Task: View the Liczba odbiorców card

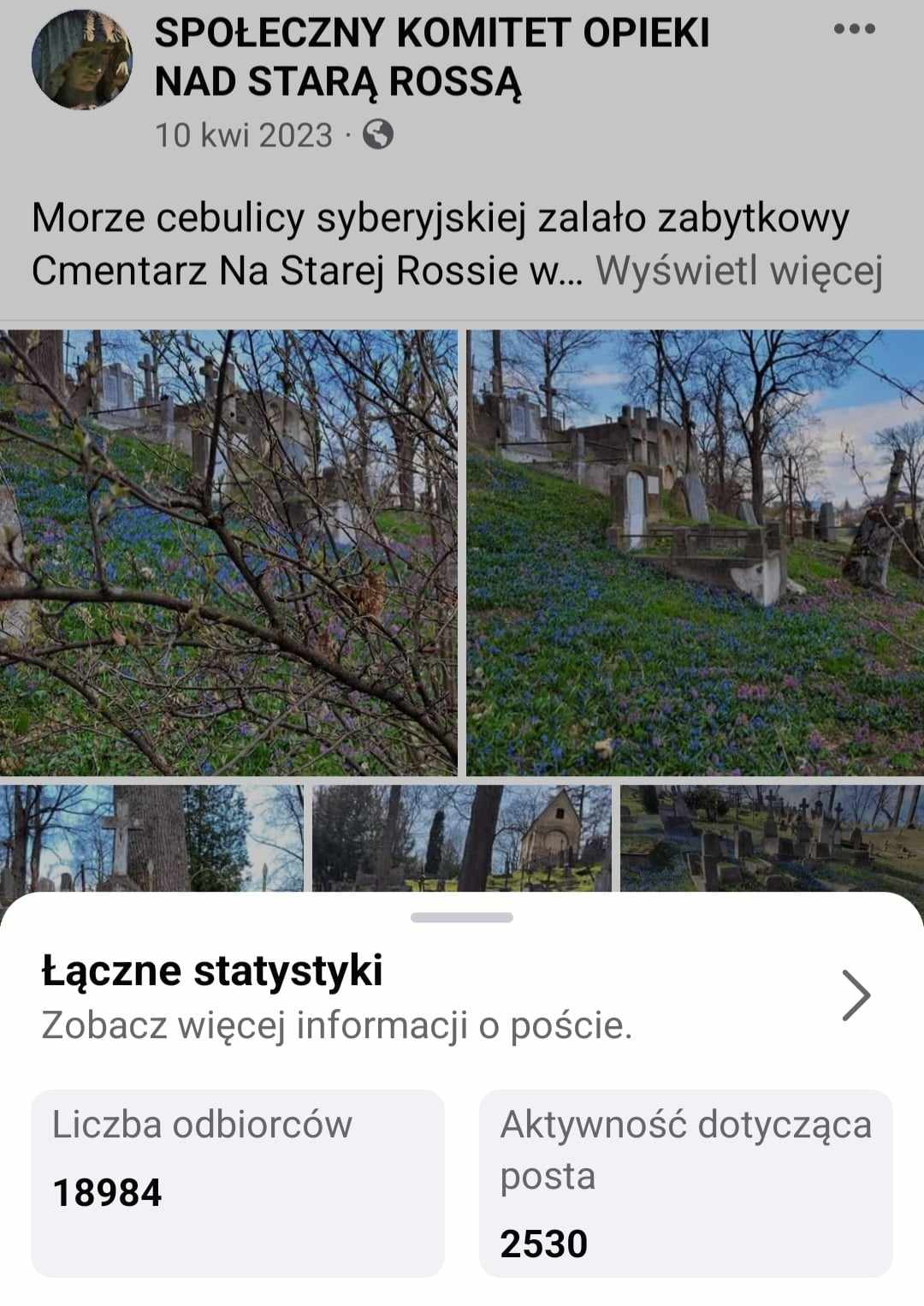Action: 238,1183
